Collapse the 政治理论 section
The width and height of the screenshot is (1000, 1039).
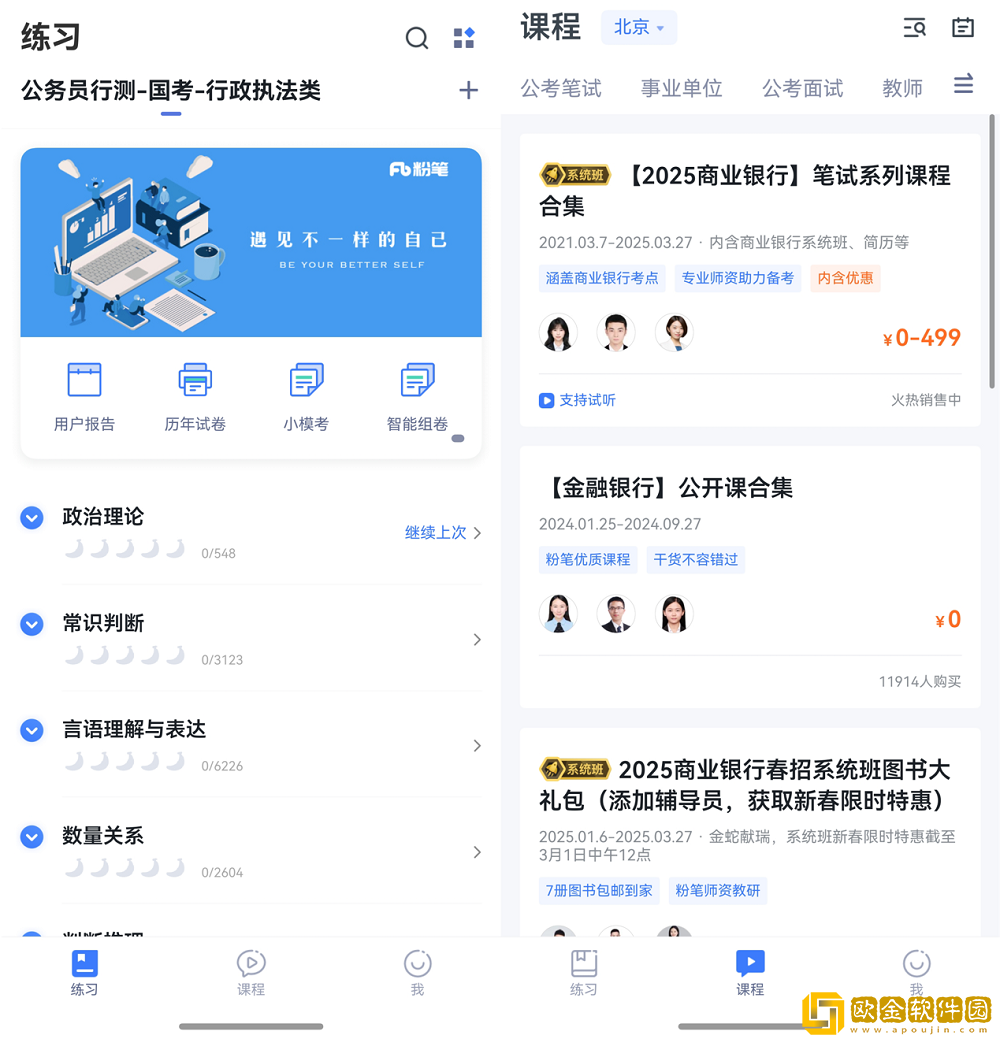click(x=31, y=518)
